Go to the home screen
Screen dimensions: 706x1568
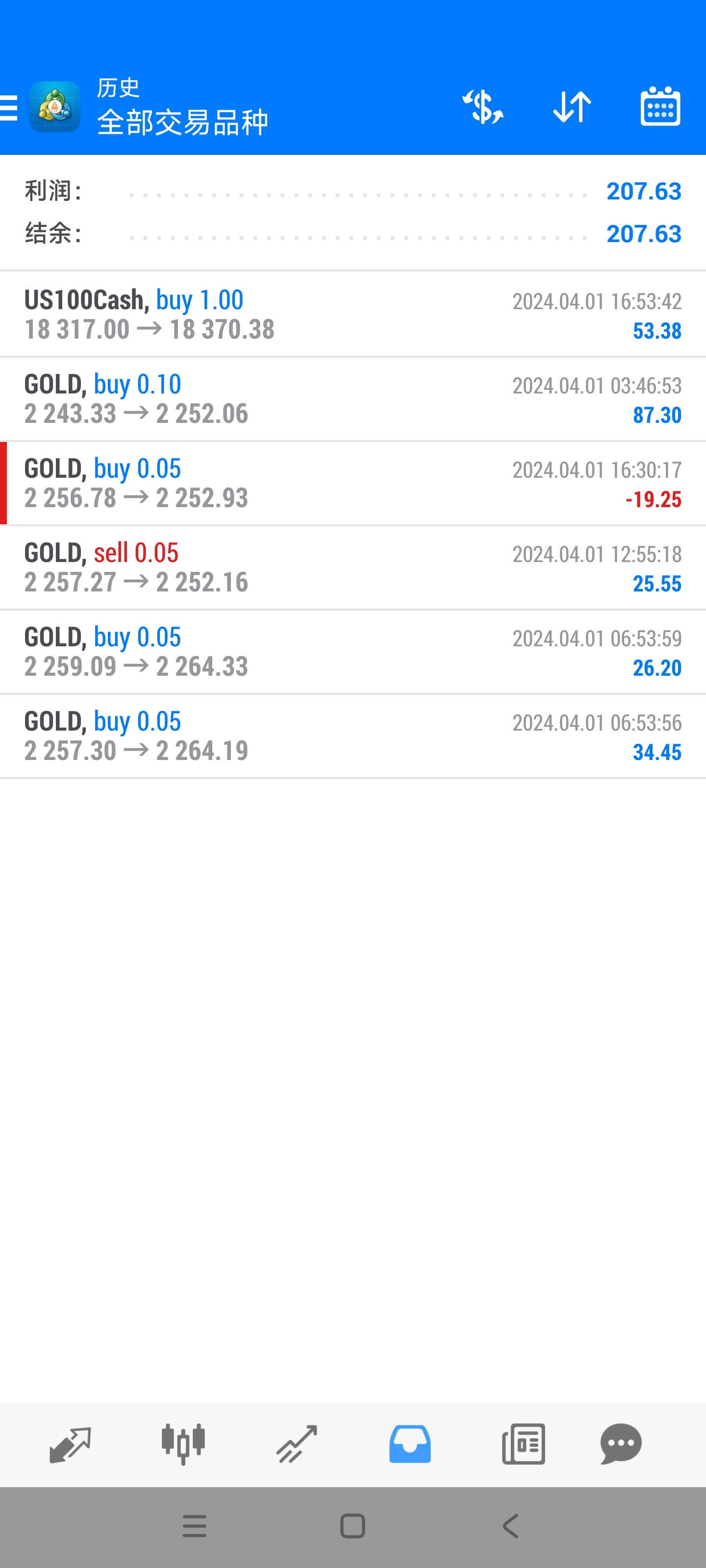(x=353, y=1526)
